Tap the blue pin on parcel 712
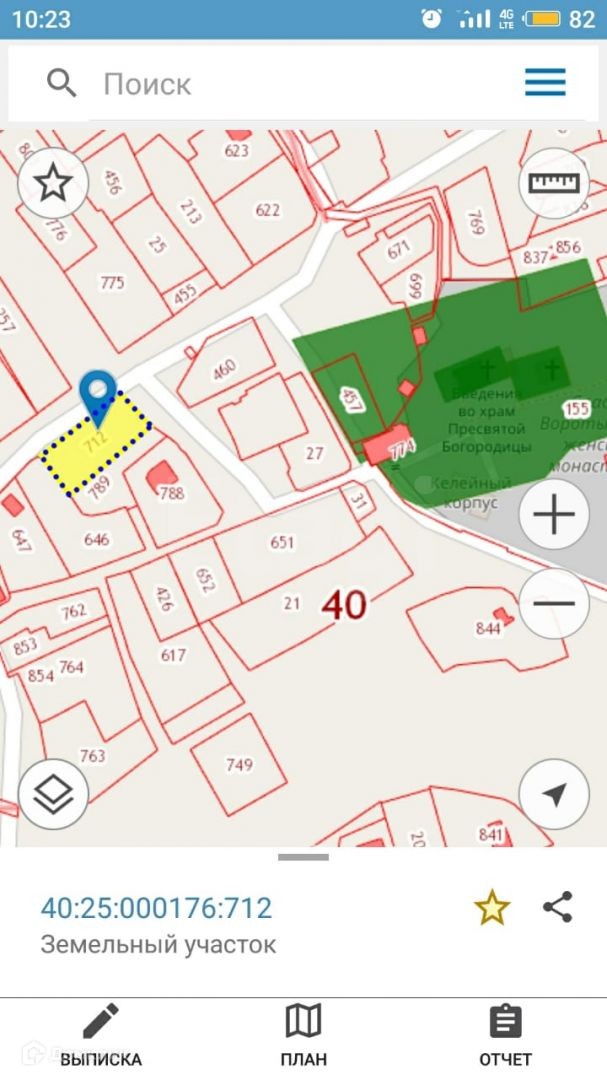 [x=98, y=393]
